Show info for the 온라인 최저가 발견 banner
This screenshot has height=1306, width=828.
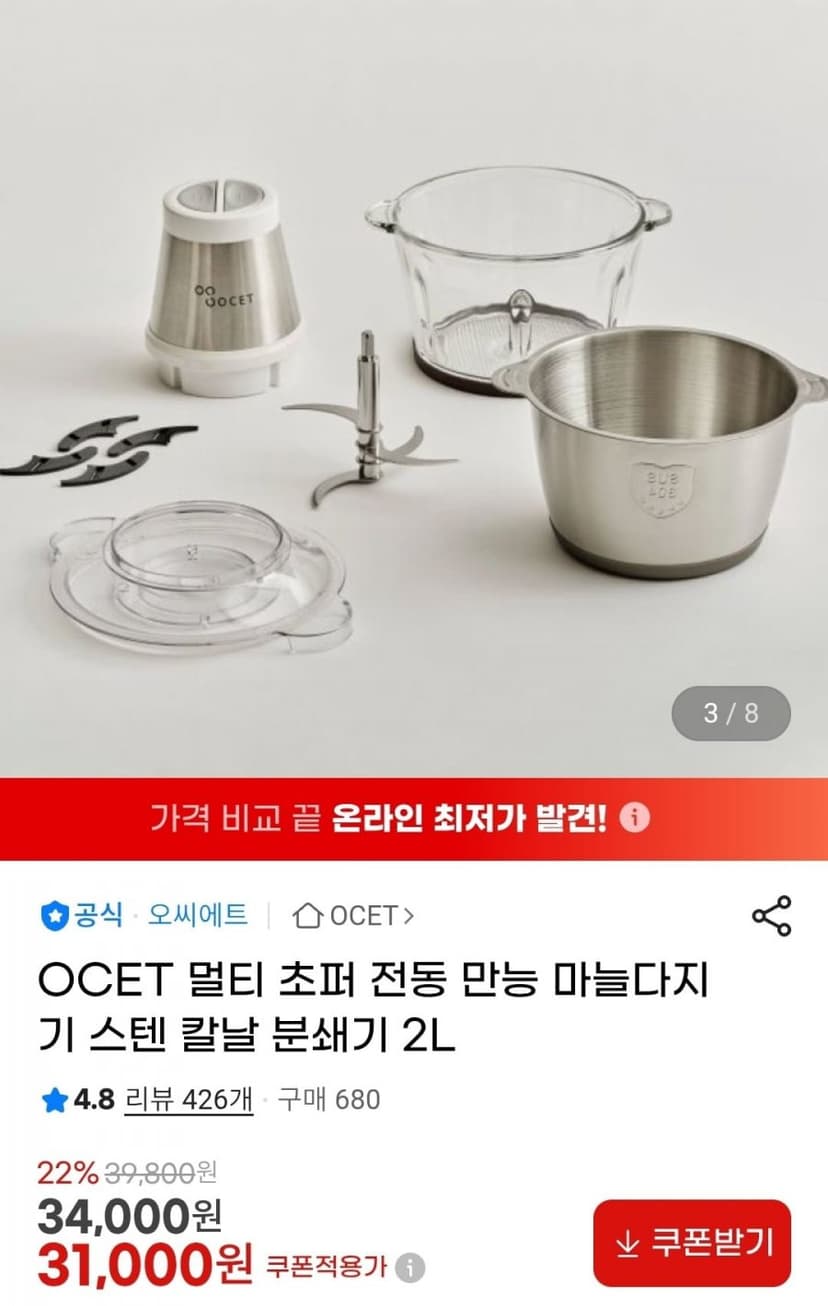click(635, 819)
